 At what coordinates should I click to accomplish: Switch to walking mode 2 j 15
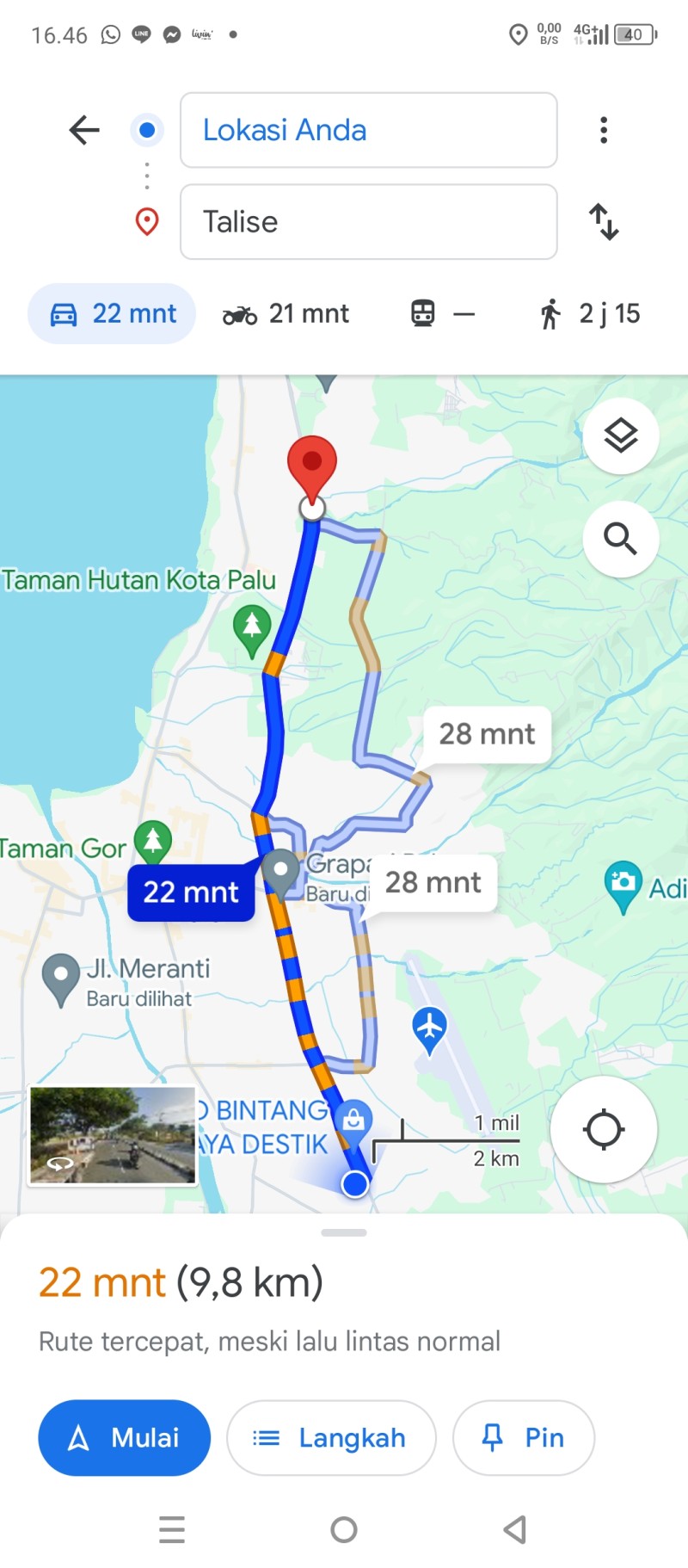coord(590,313)
